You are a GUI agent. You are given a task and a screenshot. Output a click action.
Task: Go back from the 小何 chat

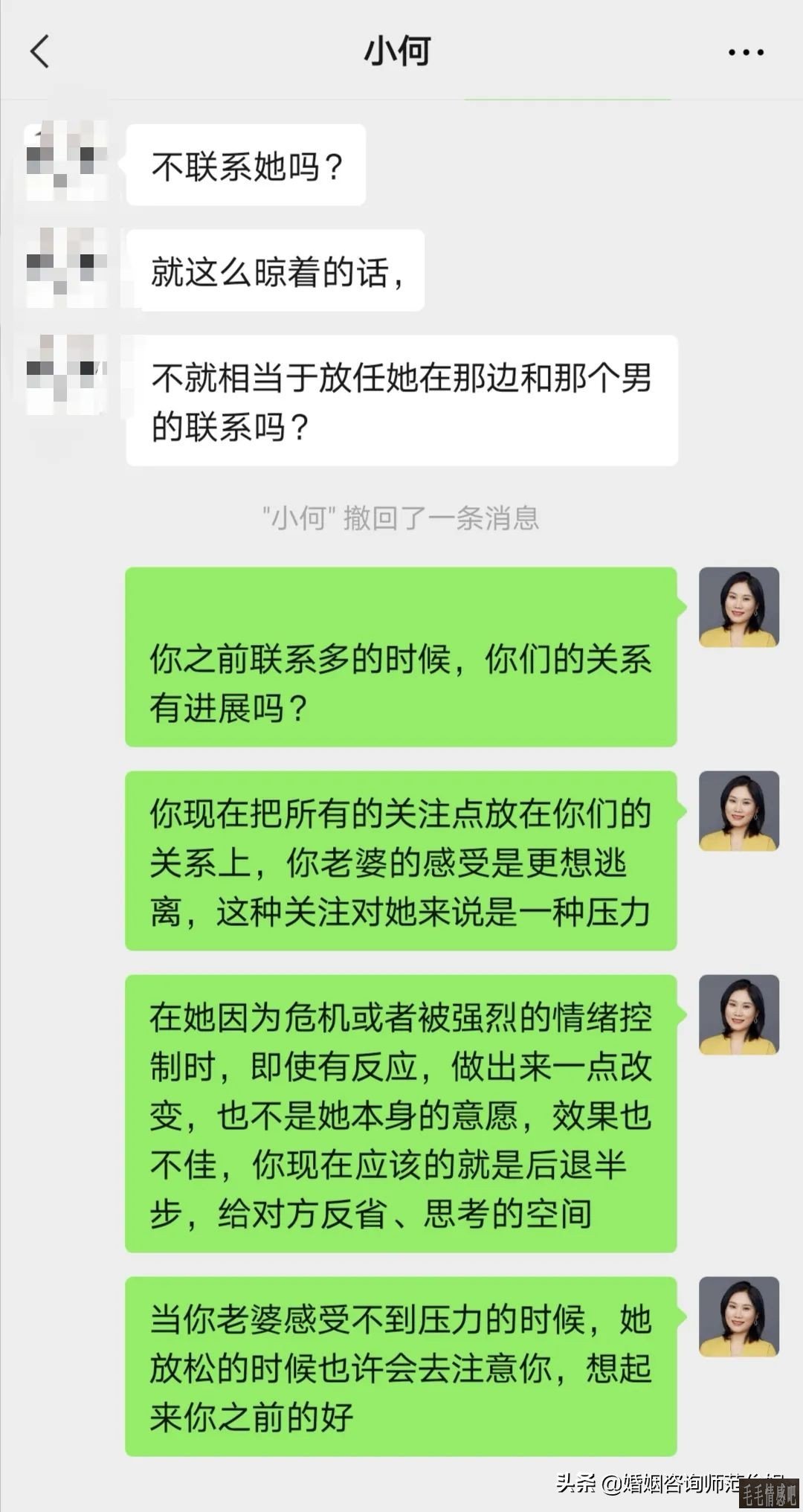pos(40,52)
